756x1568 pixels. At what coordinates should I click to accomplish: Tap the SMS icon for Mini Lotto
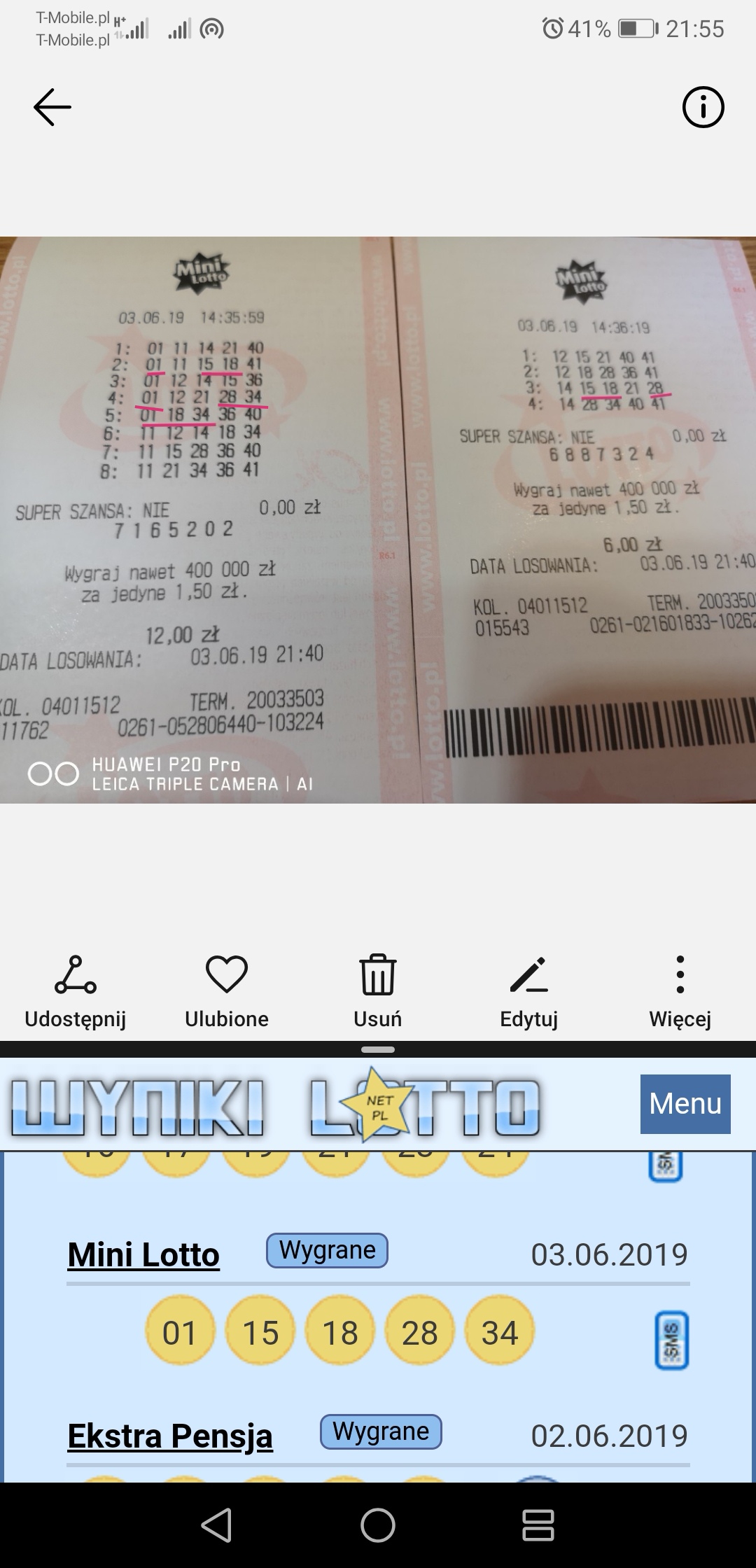tap(671, 1340)
